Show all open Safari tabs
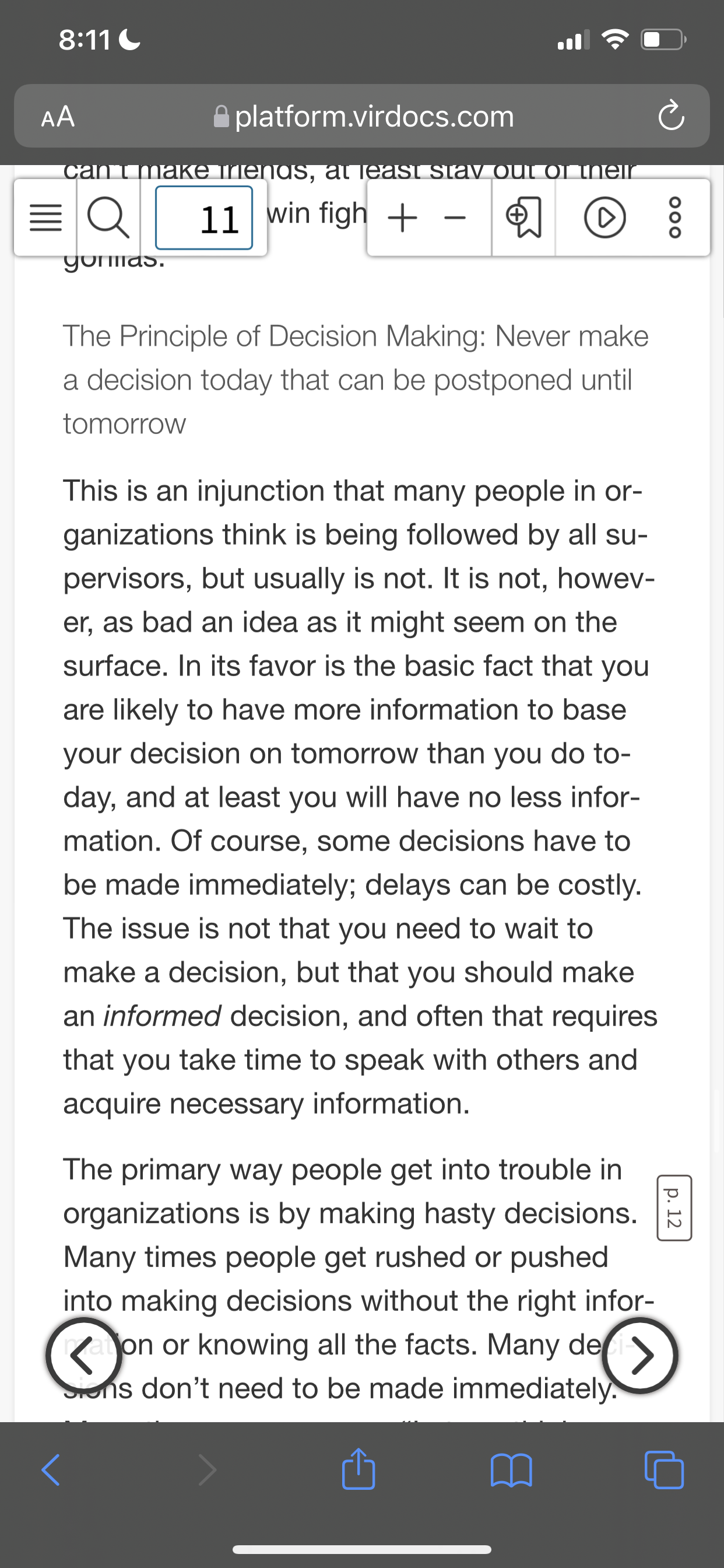This screenshot has height=1568, width=724. pos(664,1470)
